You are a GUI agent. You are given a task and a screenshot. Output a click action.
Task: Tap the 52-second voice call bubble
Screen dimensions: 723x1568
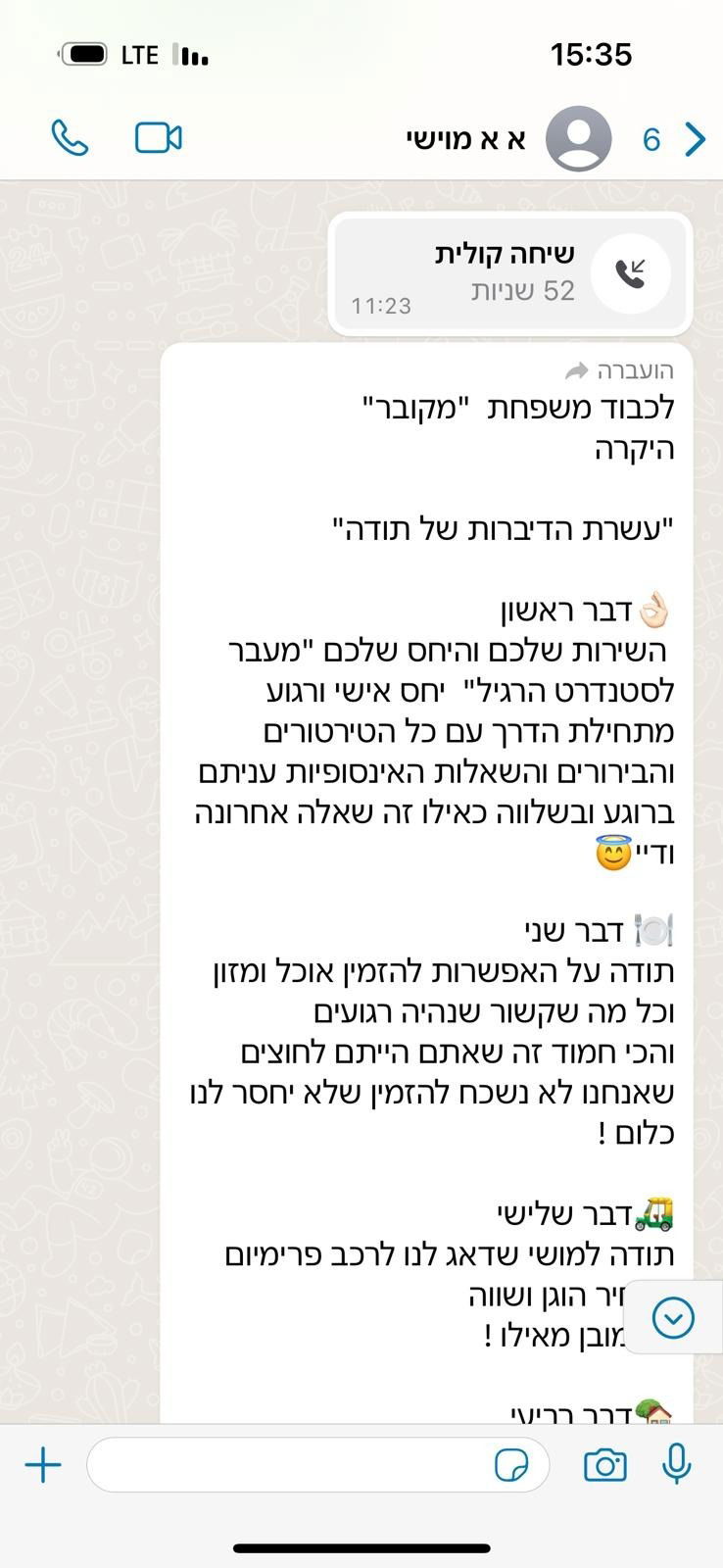pyautogui.click(x=510, y=273)
